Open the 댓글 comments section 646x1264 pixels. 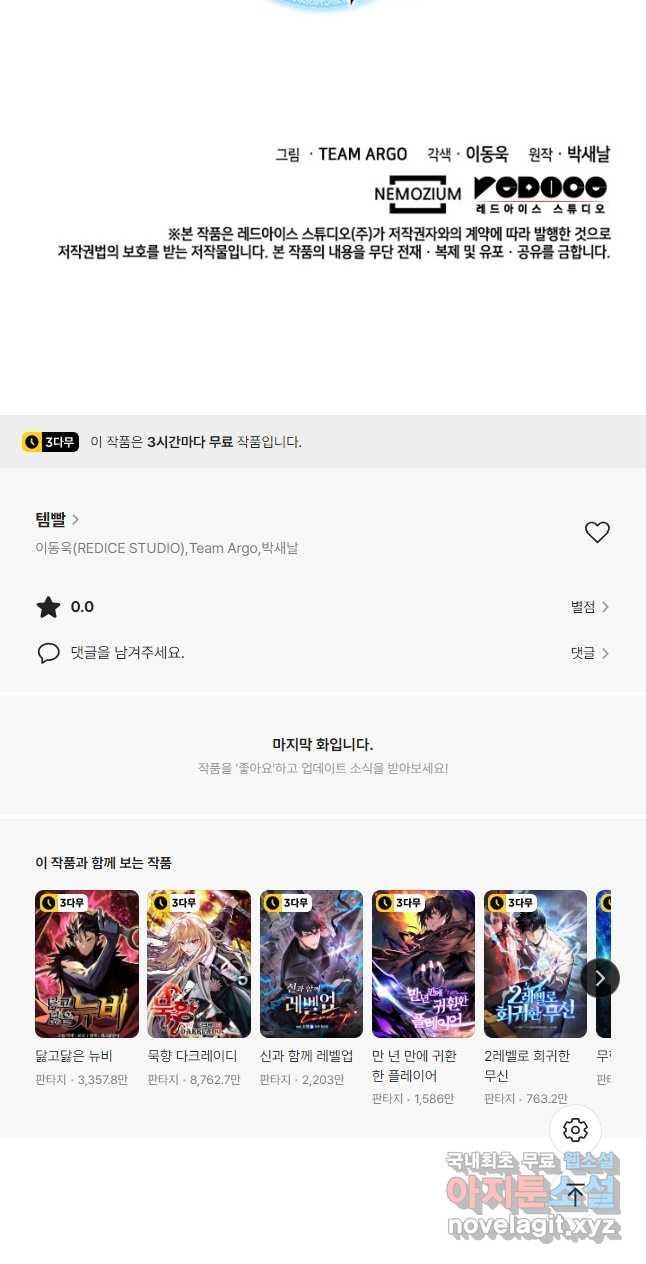(590, 653)
